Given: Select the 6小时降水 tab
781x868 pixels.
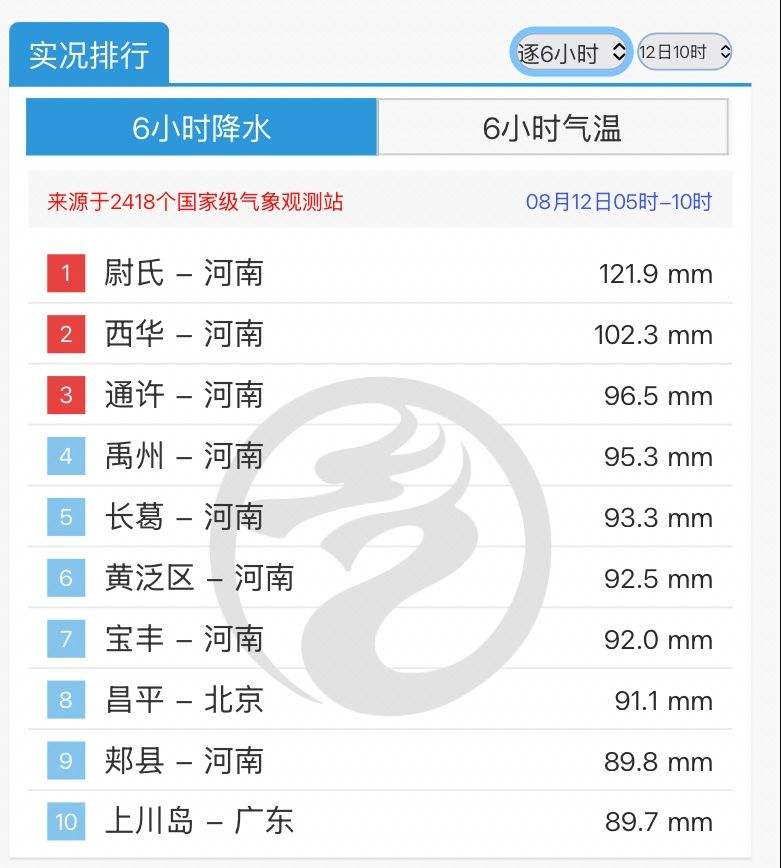Looking at the screenshot, I should (x=201, y=127).
